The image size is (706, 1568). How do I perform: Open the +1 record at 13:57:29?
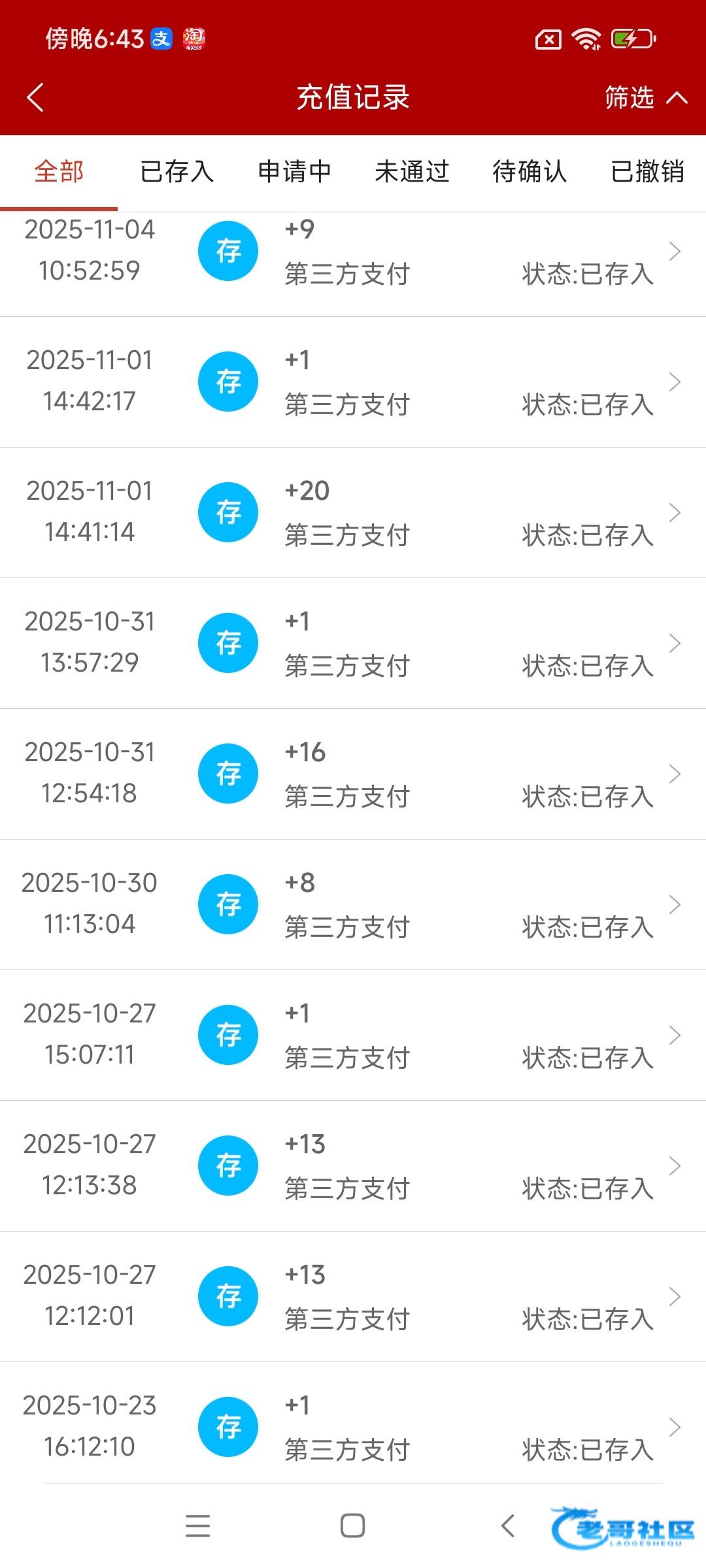pos(353,644)
